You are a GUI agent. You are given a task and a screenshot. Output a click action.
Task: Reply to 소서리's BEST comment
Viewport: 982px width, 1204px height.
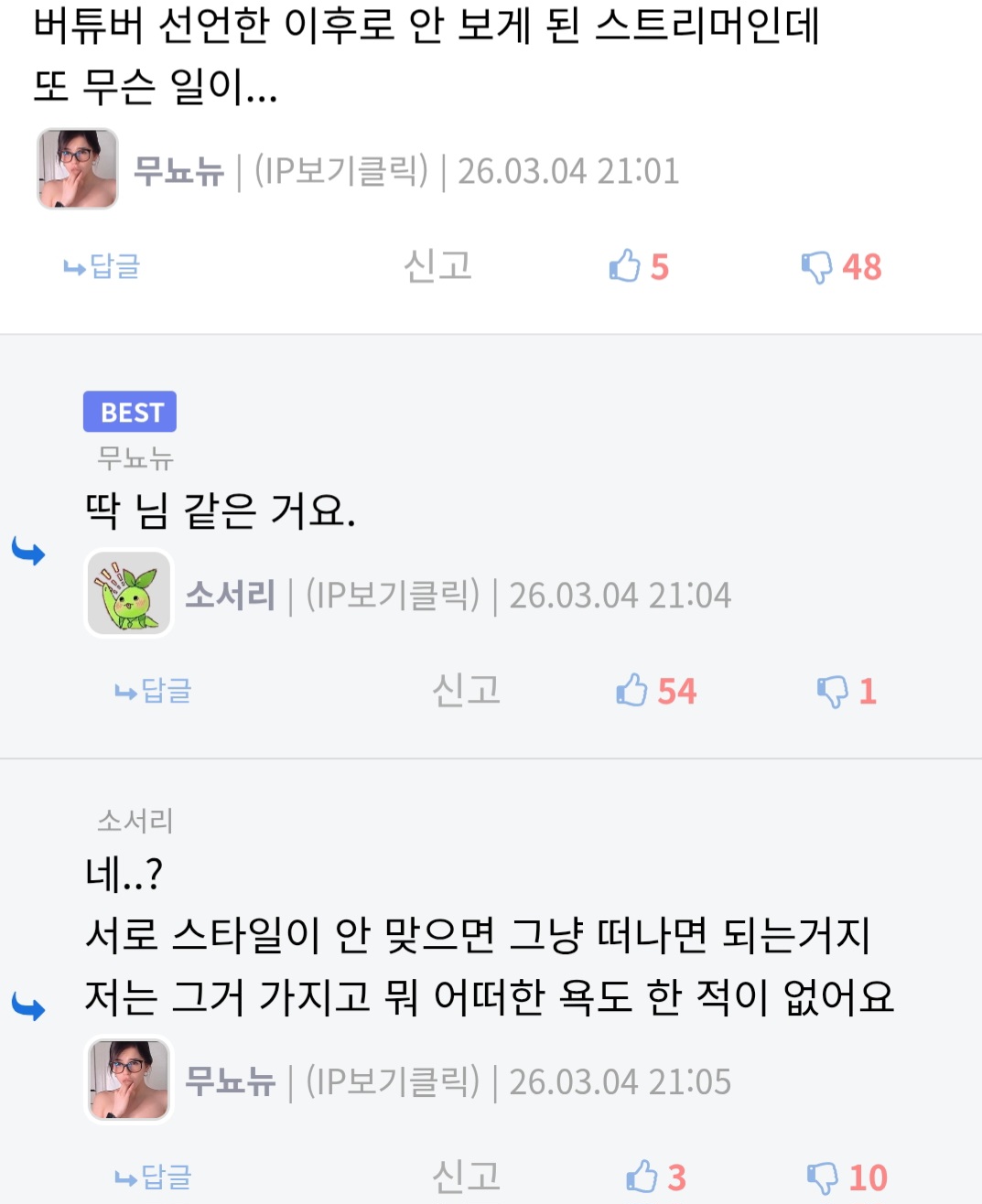(x=153, y=691)
